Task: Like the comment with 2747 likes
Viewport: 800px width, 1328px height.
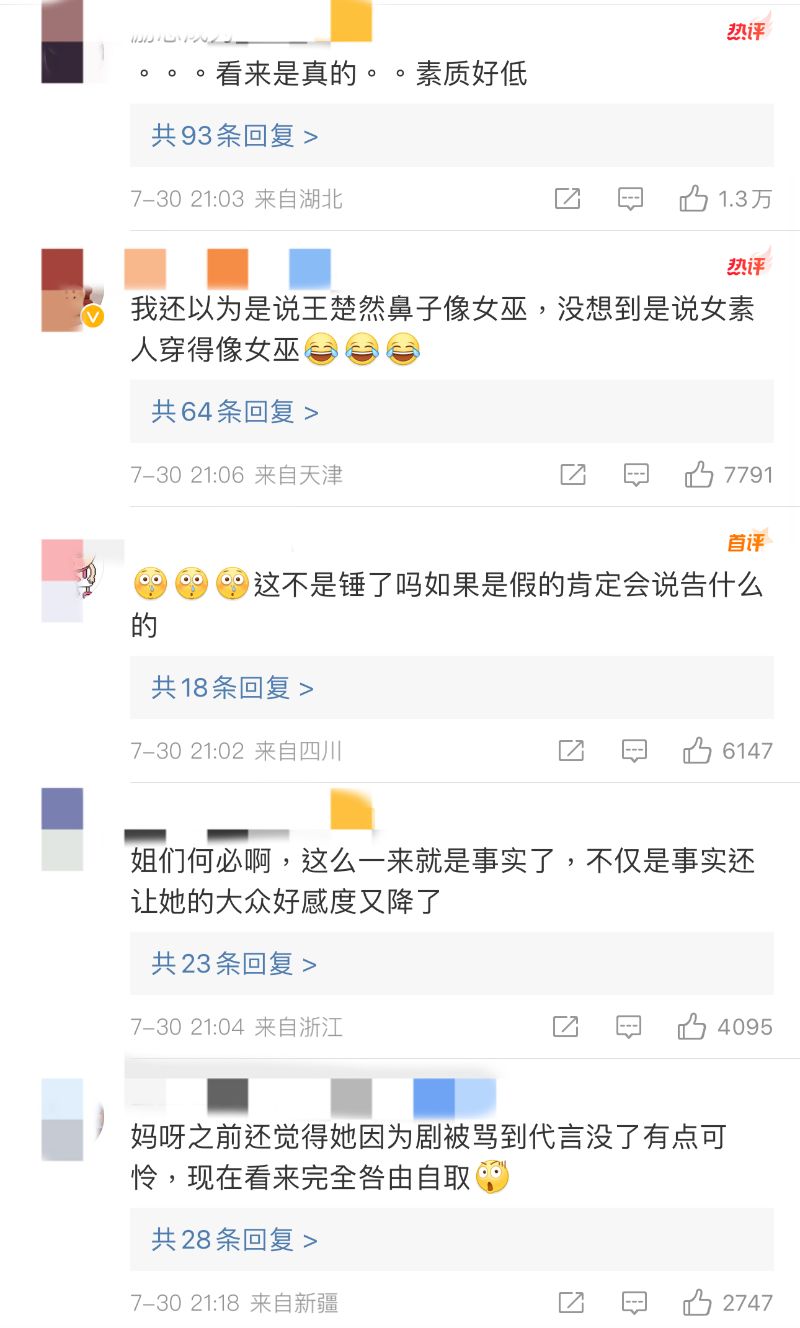Action: click(697, 1303)
